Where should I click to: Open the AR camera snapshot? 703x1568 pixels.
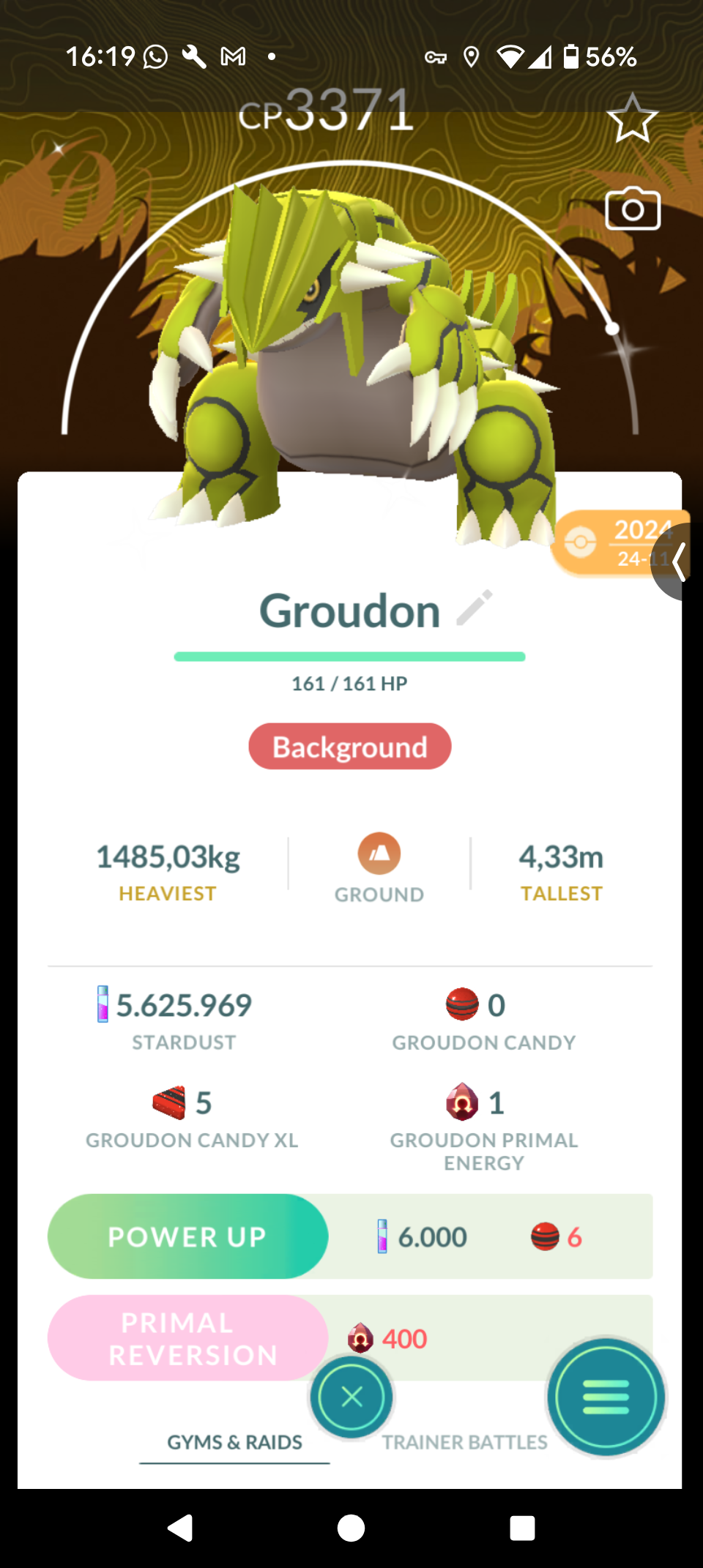(x=633, y=209)
